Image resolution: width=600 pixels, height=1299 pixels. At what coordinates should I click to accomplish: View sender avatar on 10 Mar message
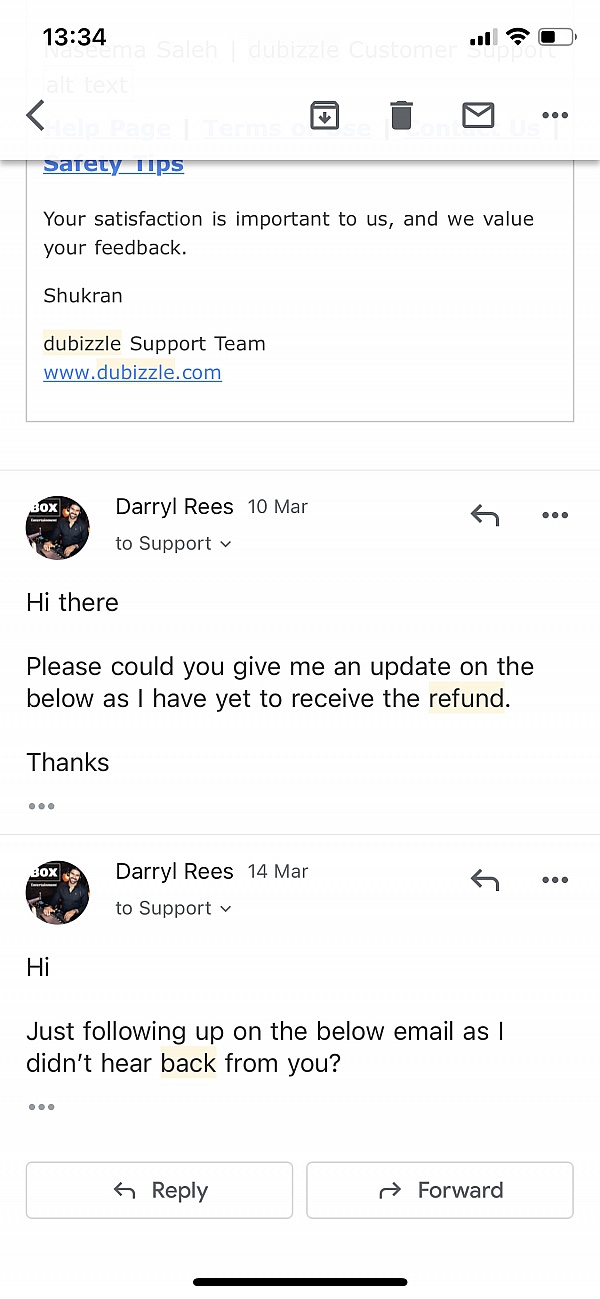pos(58,527)
